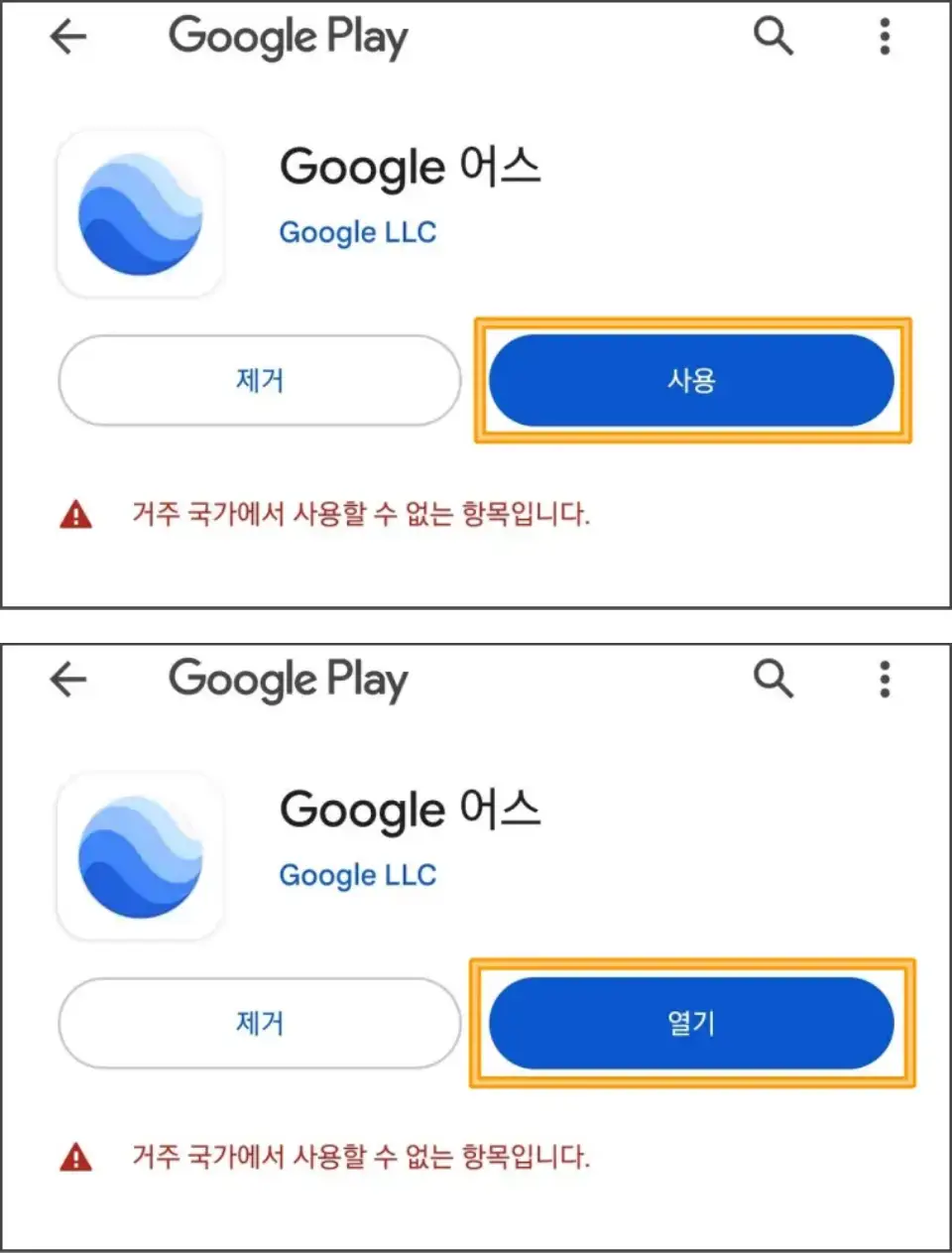Image resolution: width=952 pixels, height=1253 pixels.
Task: Tap the search icon in the bottom screenshot
Action: click(773, 680)
